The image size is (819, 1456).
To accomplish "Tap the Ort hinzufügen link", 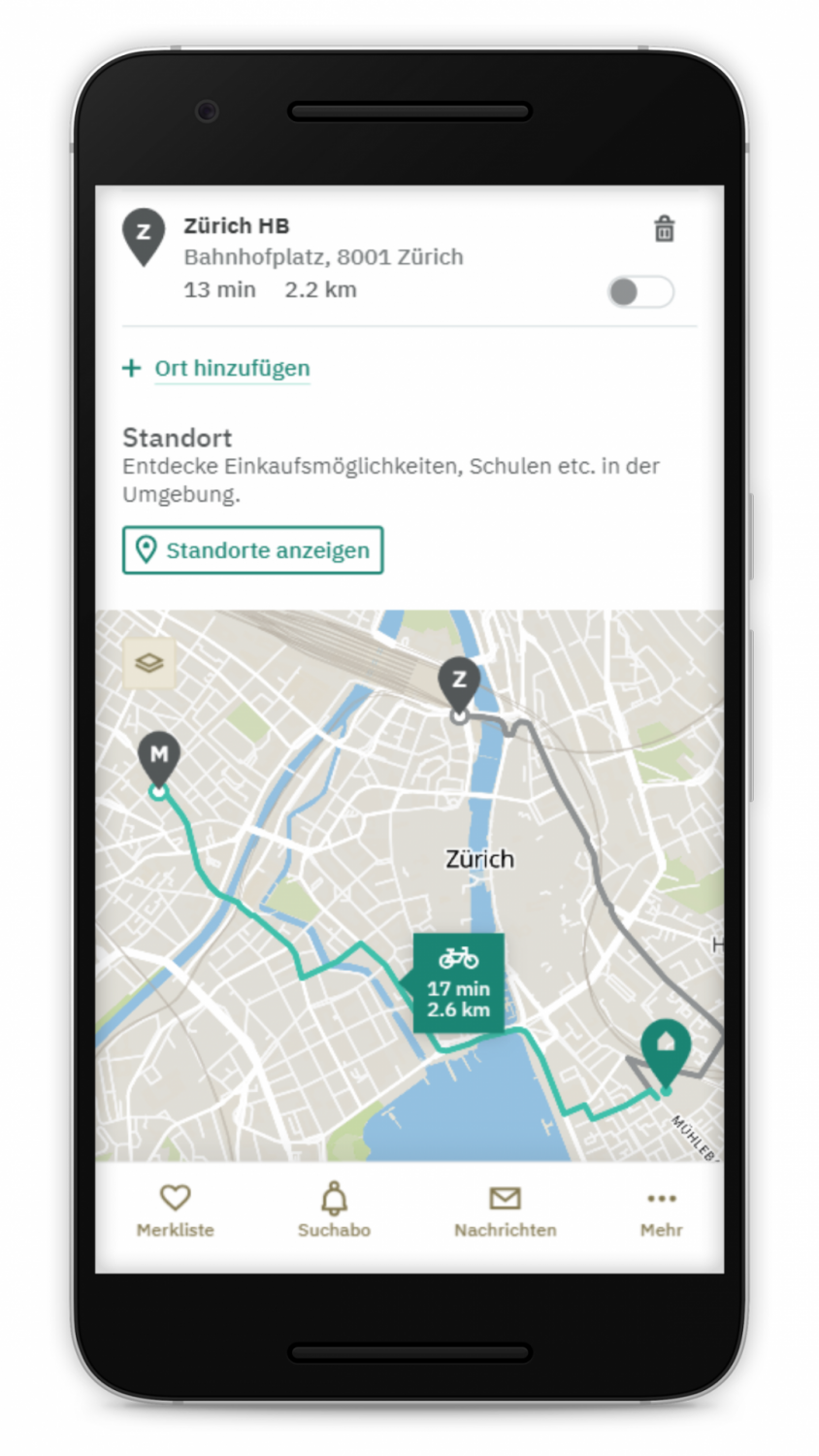I will [x=230, y=368].
